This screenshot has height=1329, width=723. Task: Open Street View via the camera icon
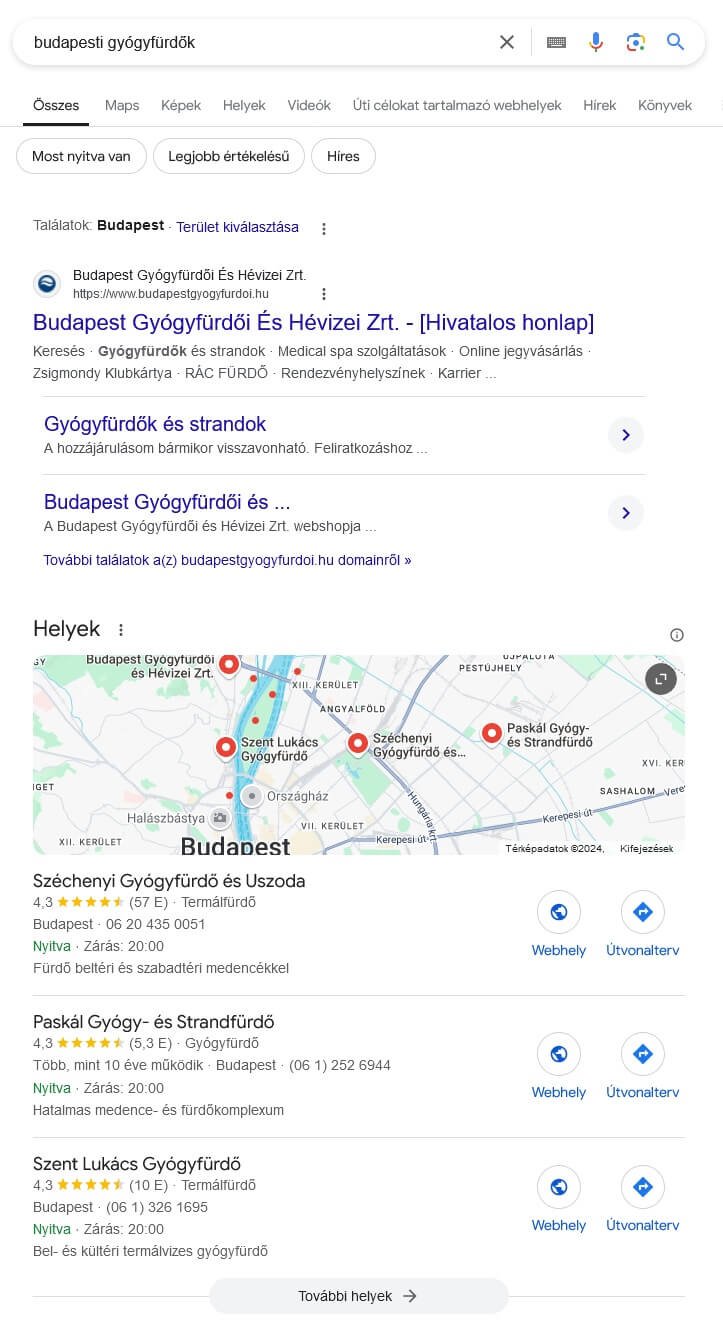219,817
